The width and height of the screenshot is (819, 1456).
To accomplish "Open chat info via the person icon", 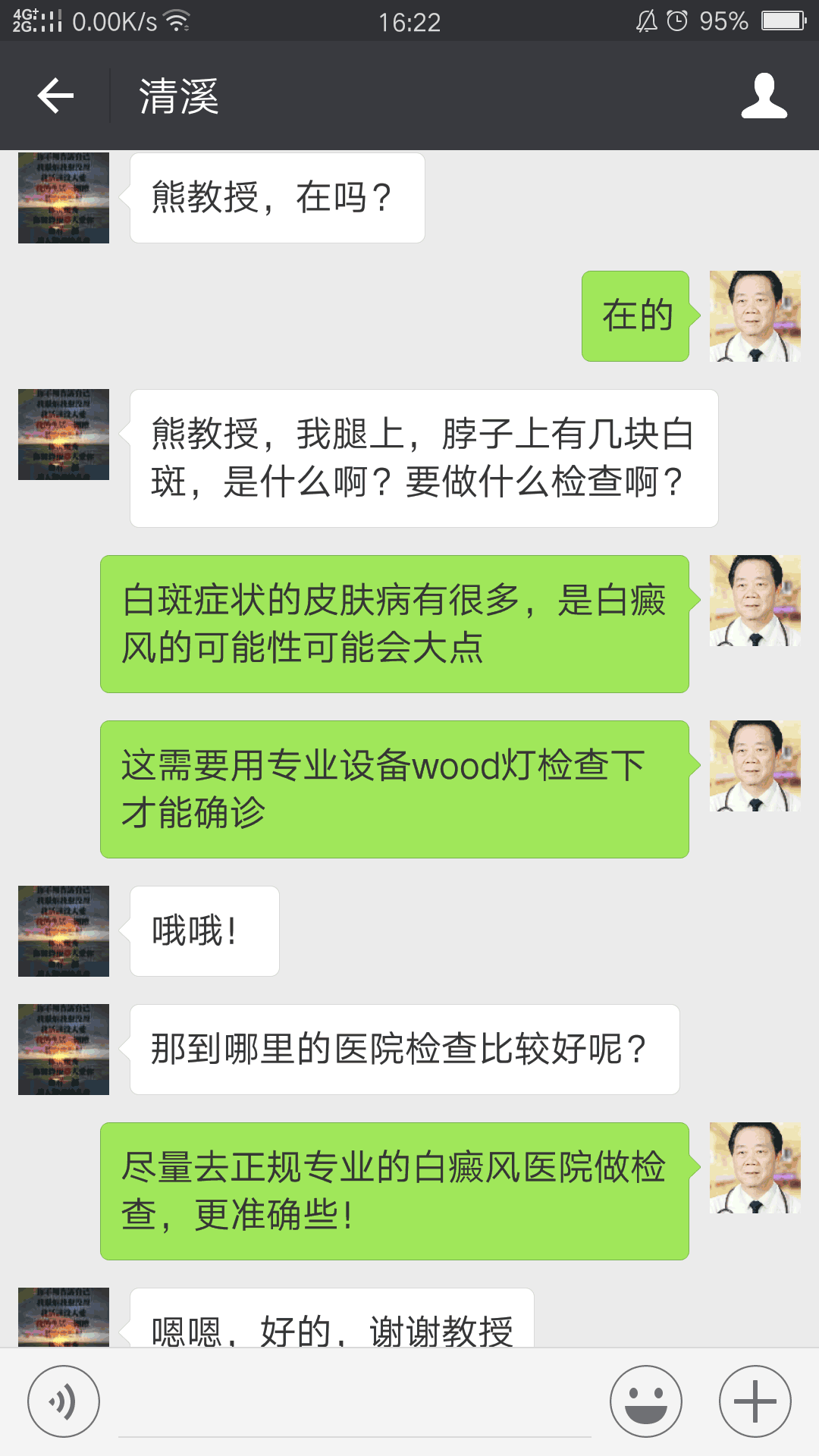I will 764,96.
